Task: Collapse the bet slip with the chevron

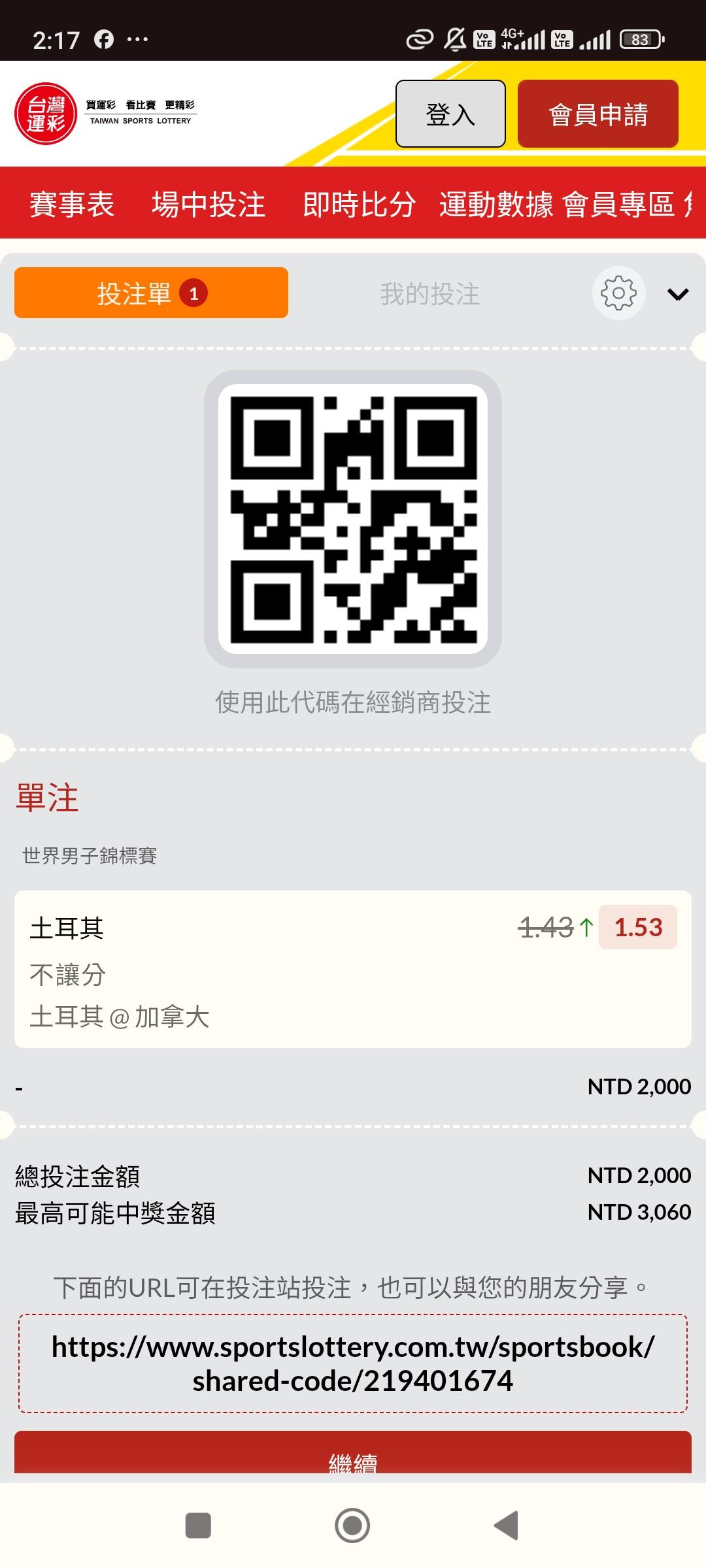Action: click(678, 295)
